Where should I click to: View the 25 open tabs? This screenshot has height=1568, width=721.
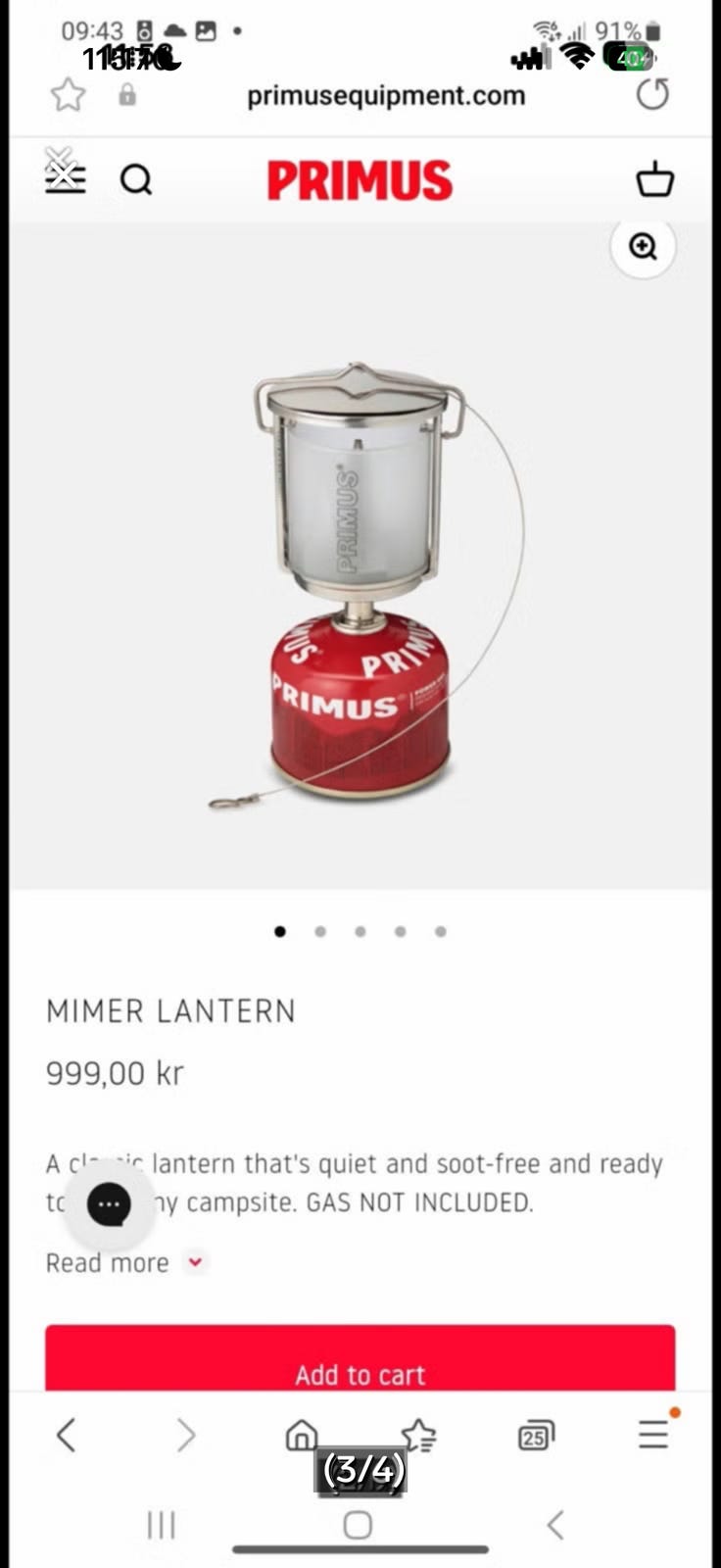click(536, 1437)
